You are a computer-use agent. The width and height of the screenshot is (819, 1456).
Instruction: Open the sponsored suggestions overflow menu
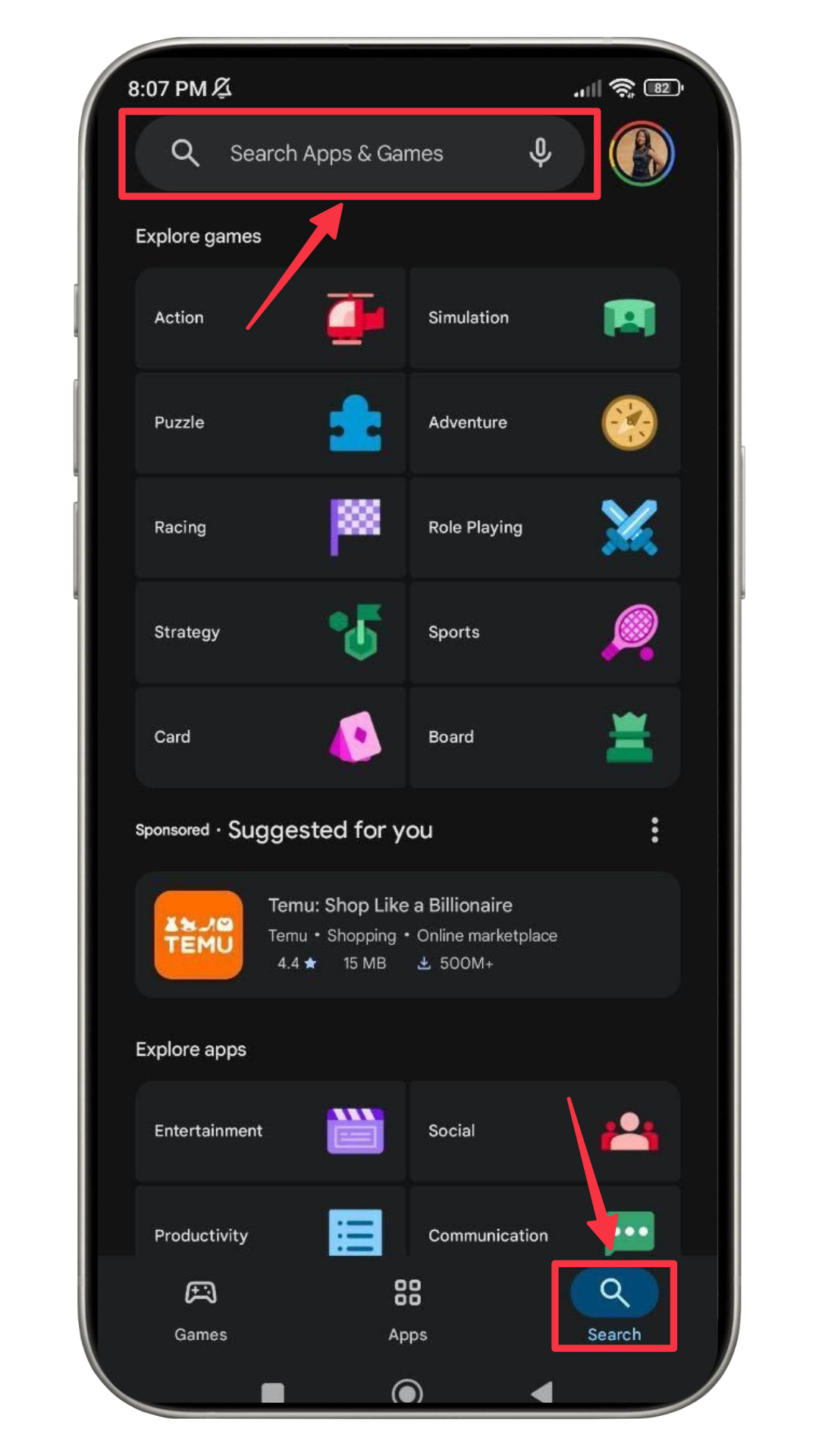tap(654, 830)
